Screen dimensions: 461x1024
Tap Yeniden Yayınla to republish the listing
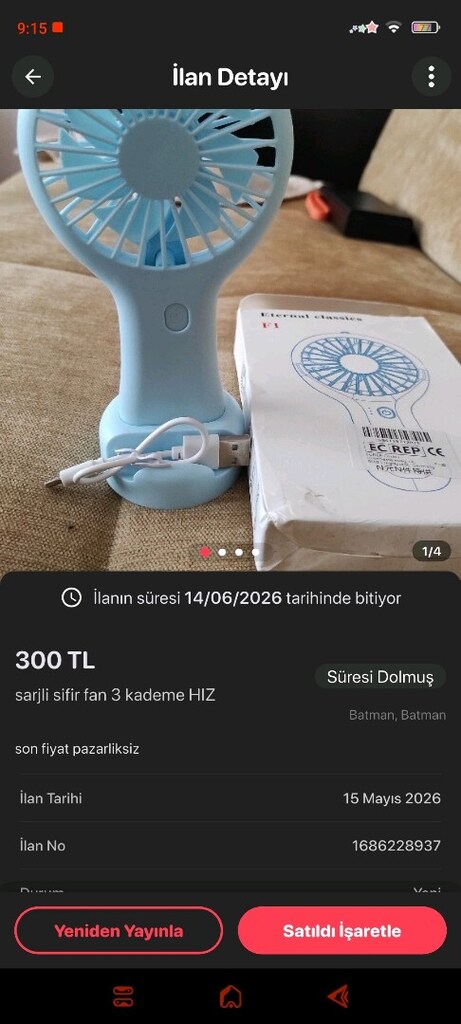tap(118, 931)
